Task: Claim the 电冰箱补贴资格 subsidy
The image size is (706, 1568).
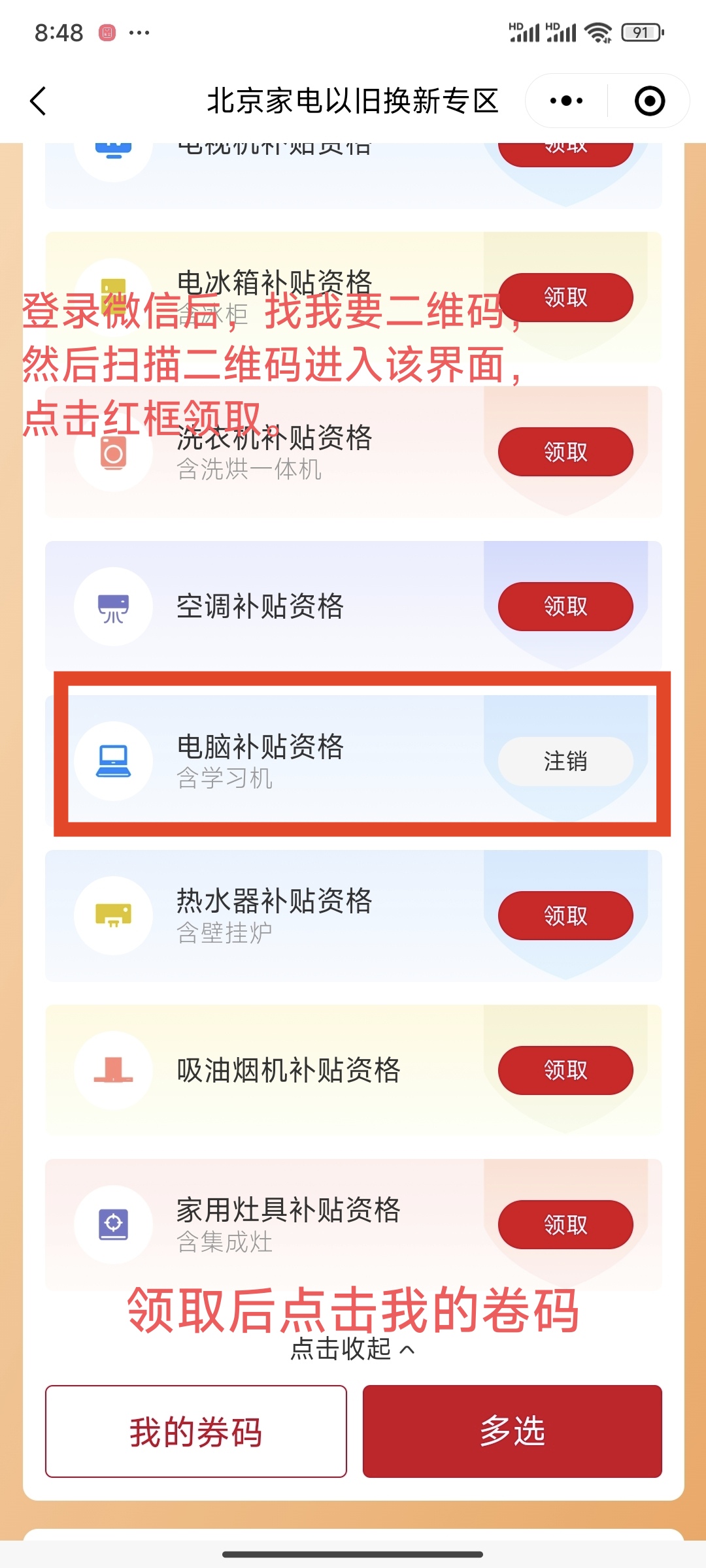Action: [565, 298]
